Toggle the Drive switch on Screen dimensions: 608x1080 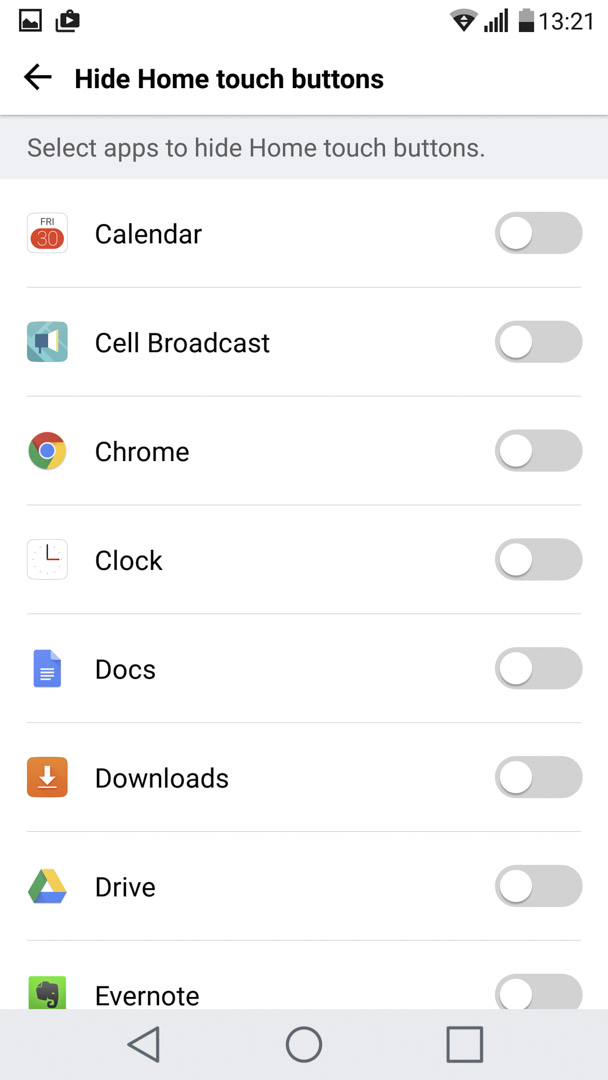pyautogui.click(x=538, y=886)
